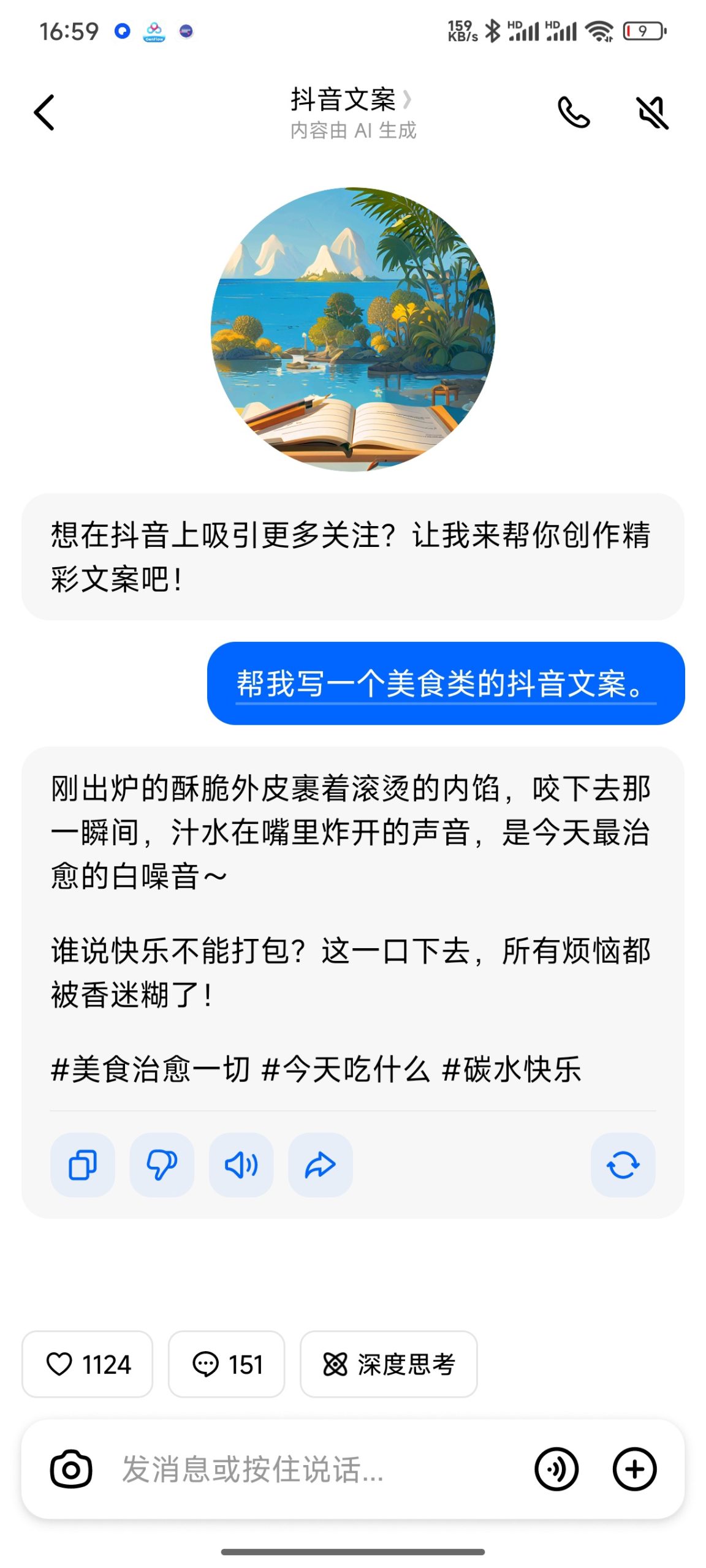The image size is (706, 1568).
Task: Copy the AI food copywriting reply
Action: click(x=82, y=1166)
